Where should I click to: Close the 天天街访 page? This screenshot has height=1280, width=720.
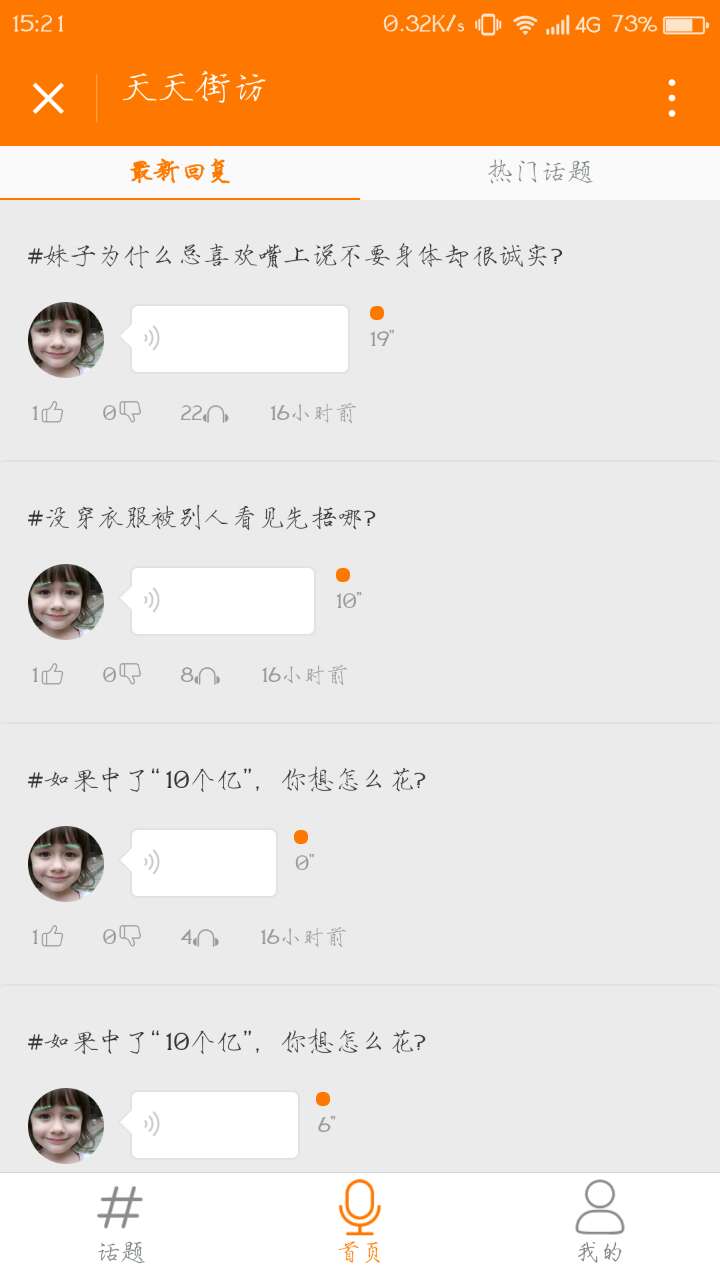(48, 98)
